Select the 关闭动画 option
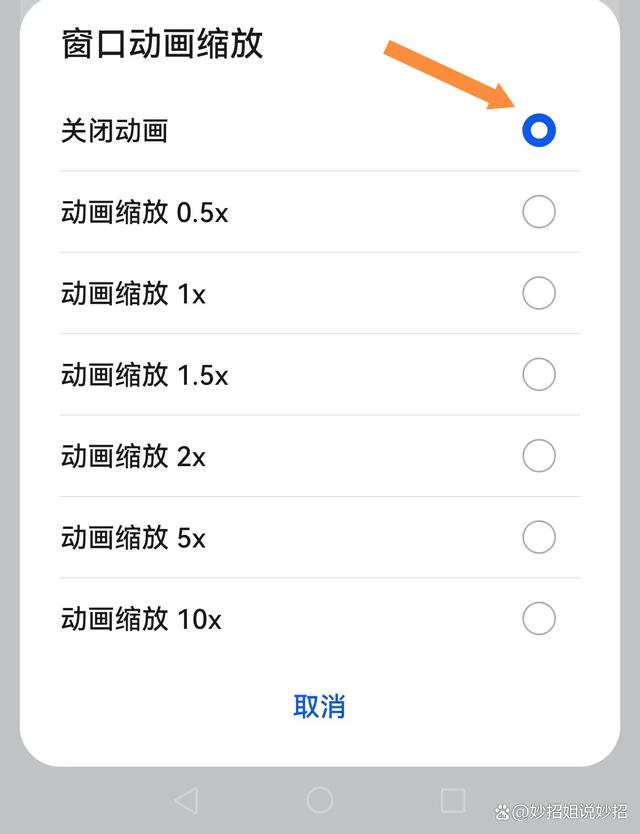This screenshot has height=834, width=640. click(538, 131)
